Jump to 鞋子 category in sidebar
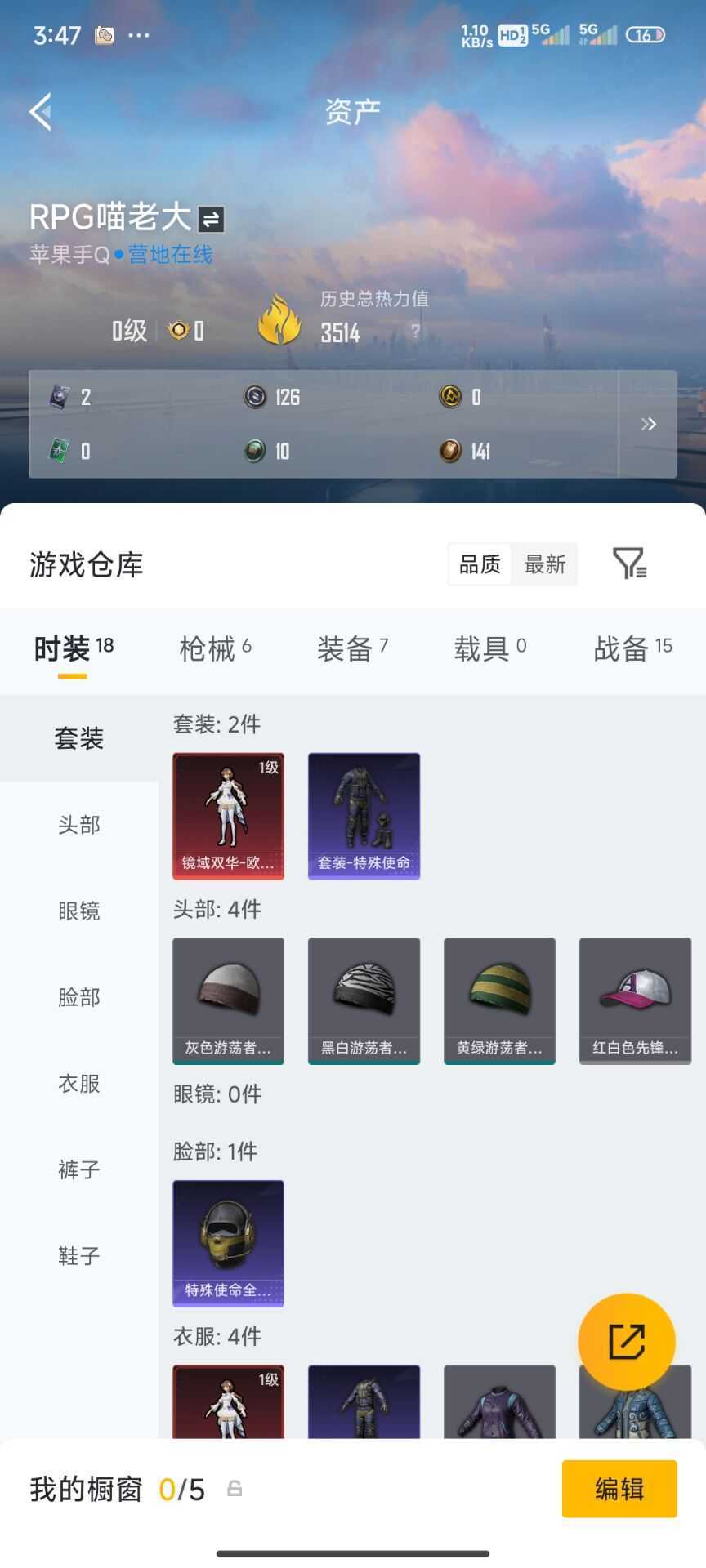 [79, 1255]
